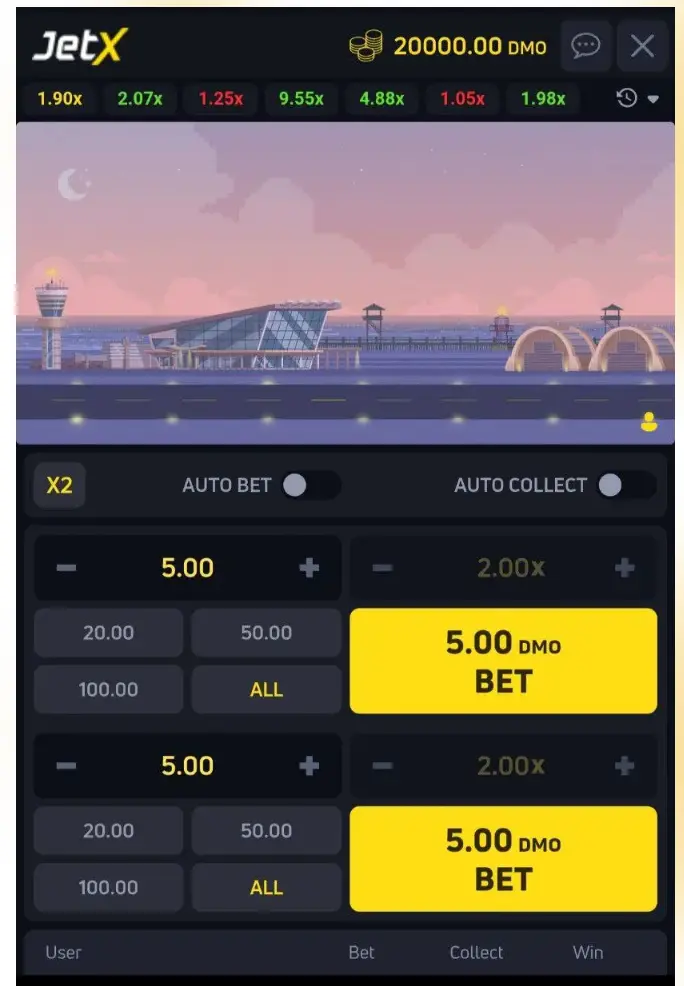Select 20.00 preset in second bet panel
This screenshot has width=684, height=986.
tap(108, 831)
